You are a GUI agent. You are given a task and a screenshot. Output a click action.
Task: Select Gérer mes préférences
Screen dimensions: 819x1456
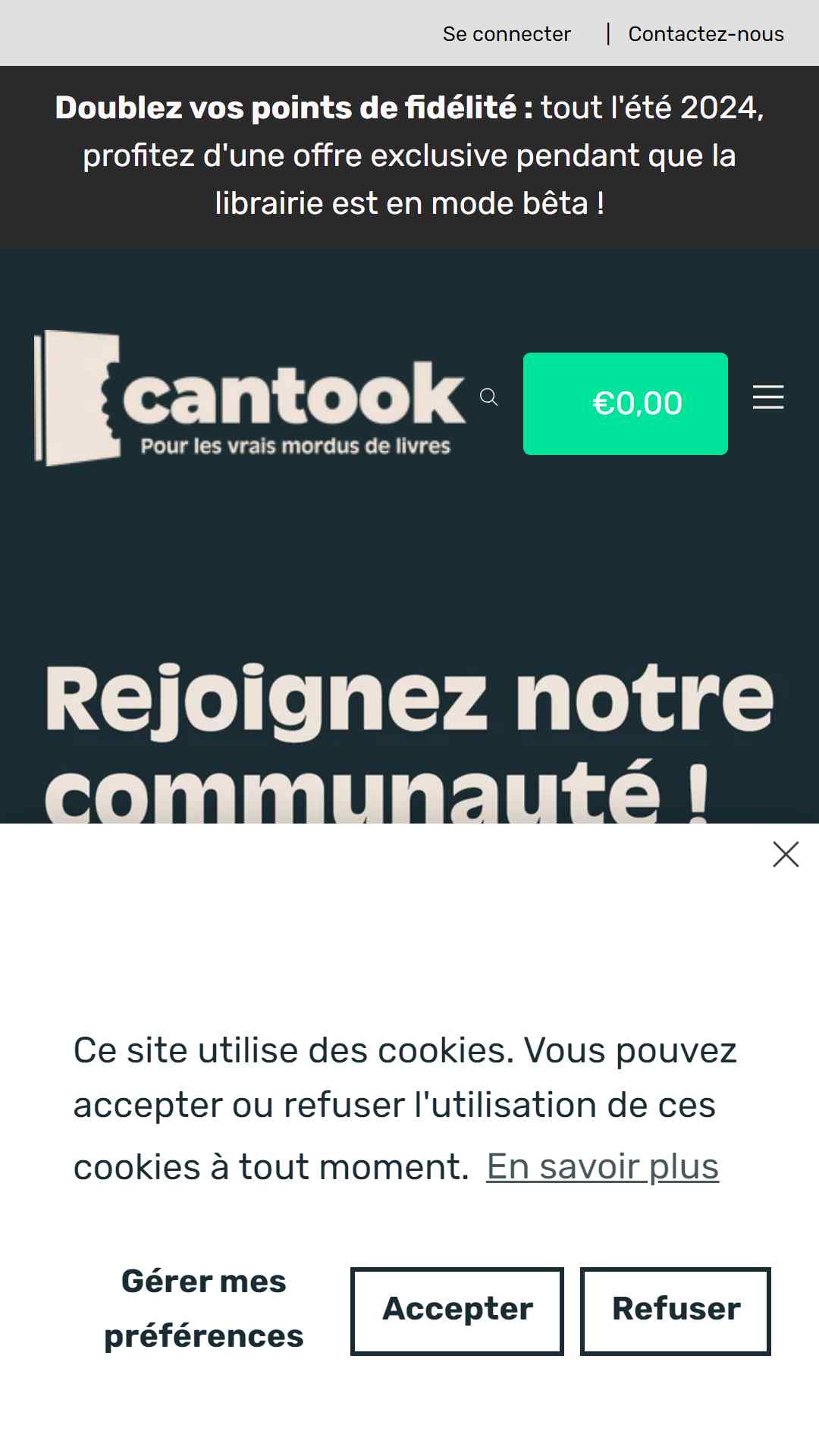204,1308
